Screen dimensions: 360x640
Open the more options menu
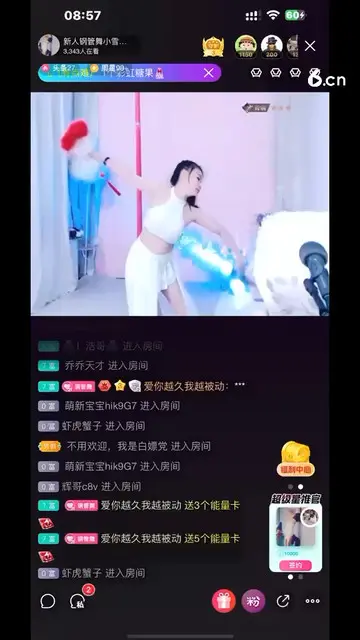click(x=313, y=601)
